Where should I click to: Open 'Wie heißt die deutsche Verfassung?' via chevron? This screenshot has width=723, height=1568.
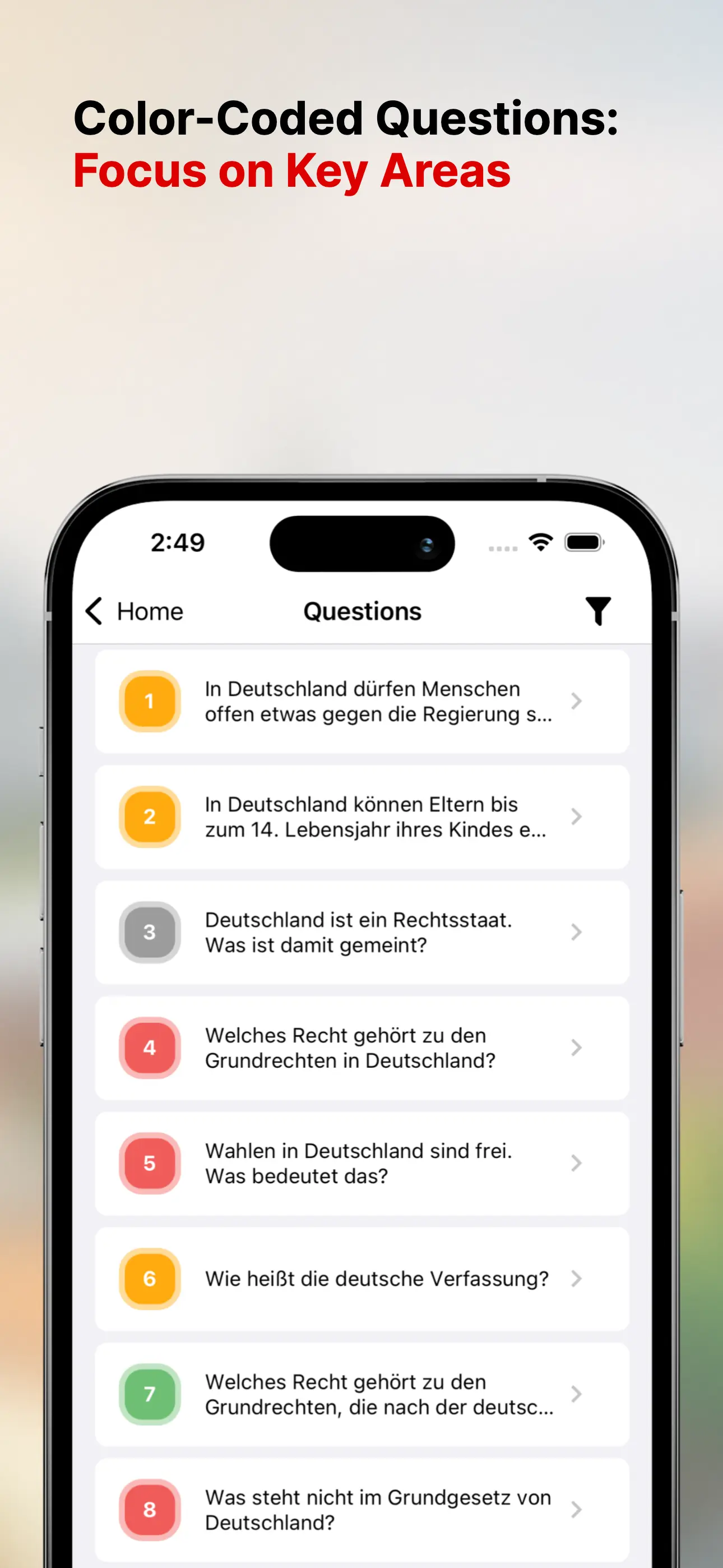coord(576,1279)
